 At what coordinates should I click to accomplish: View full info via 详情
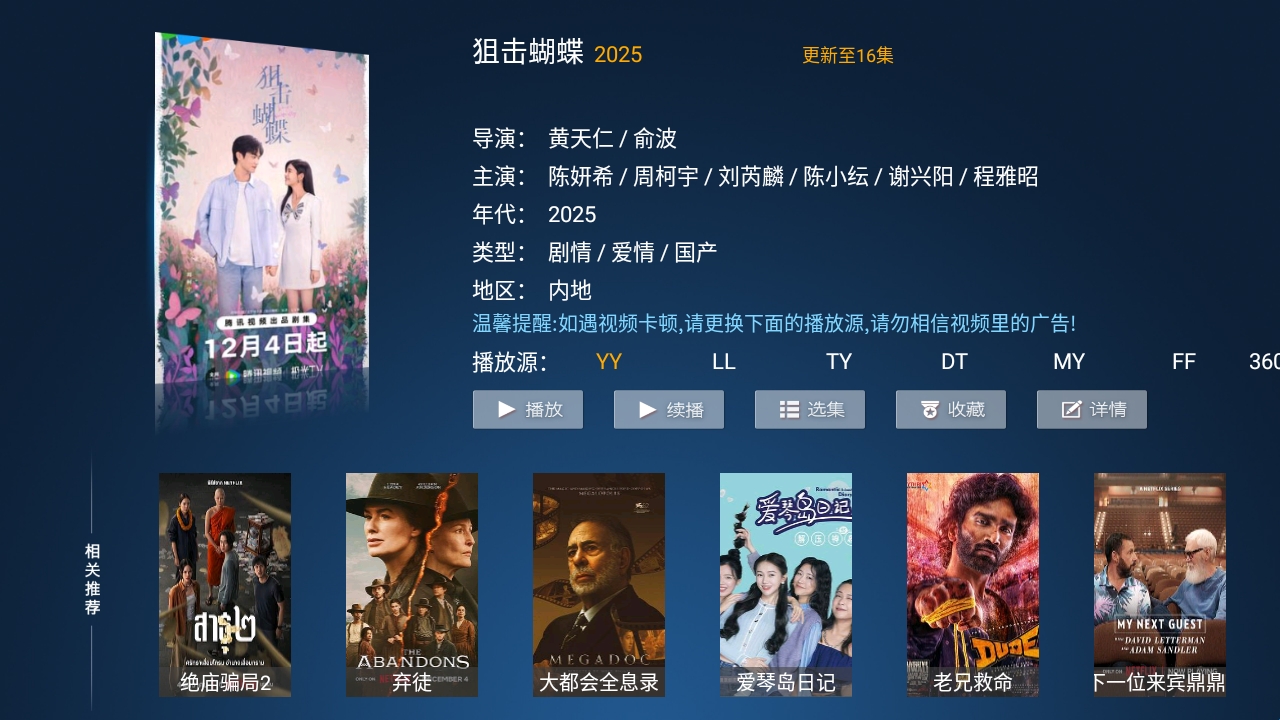pos(1092,410)
